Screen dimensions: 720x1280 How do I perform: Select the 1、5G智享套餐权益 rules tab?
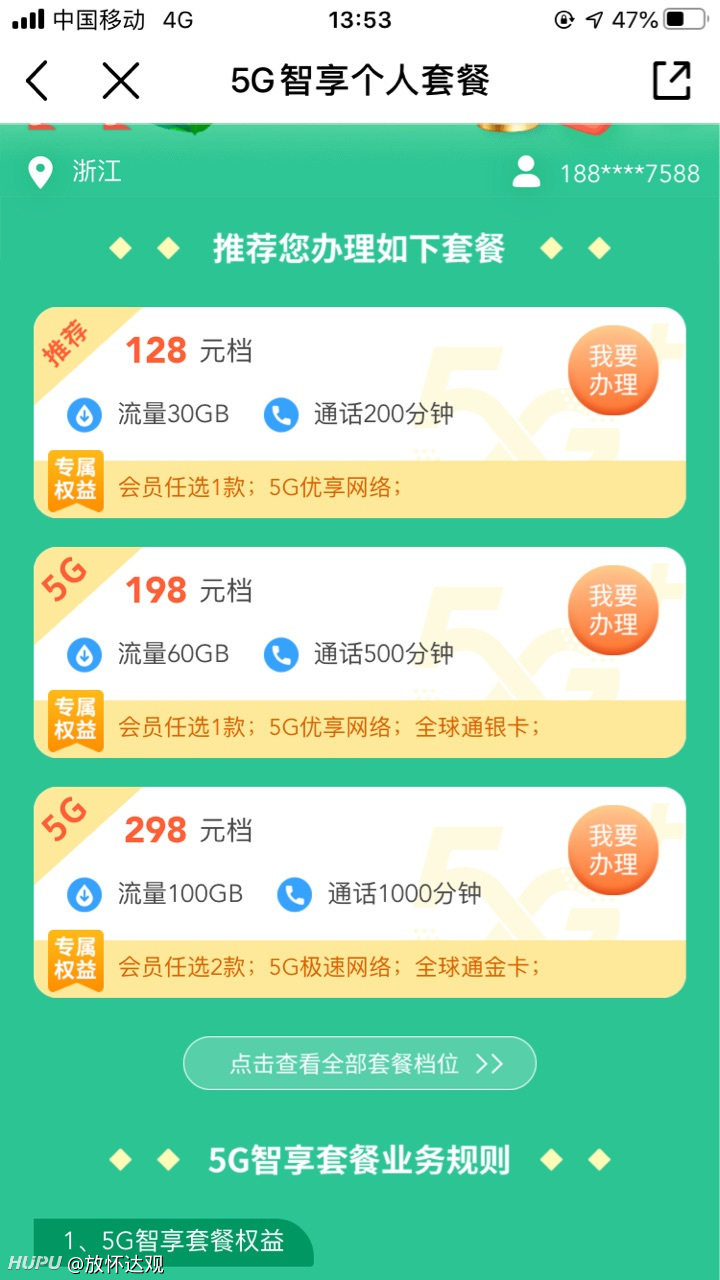point(174,1242)
